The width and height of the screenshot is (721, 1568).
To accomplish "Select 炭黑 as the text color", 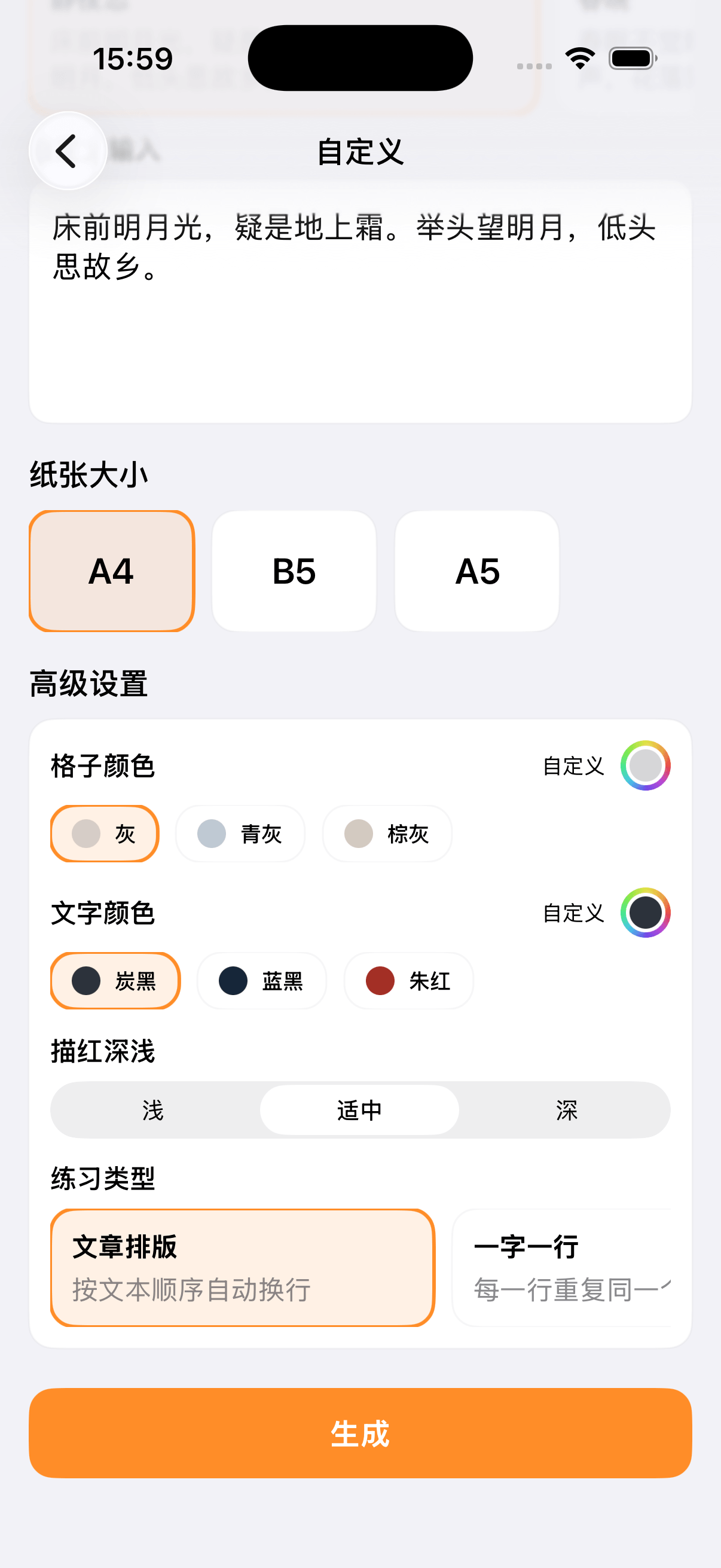I will [x=115, y=981].
